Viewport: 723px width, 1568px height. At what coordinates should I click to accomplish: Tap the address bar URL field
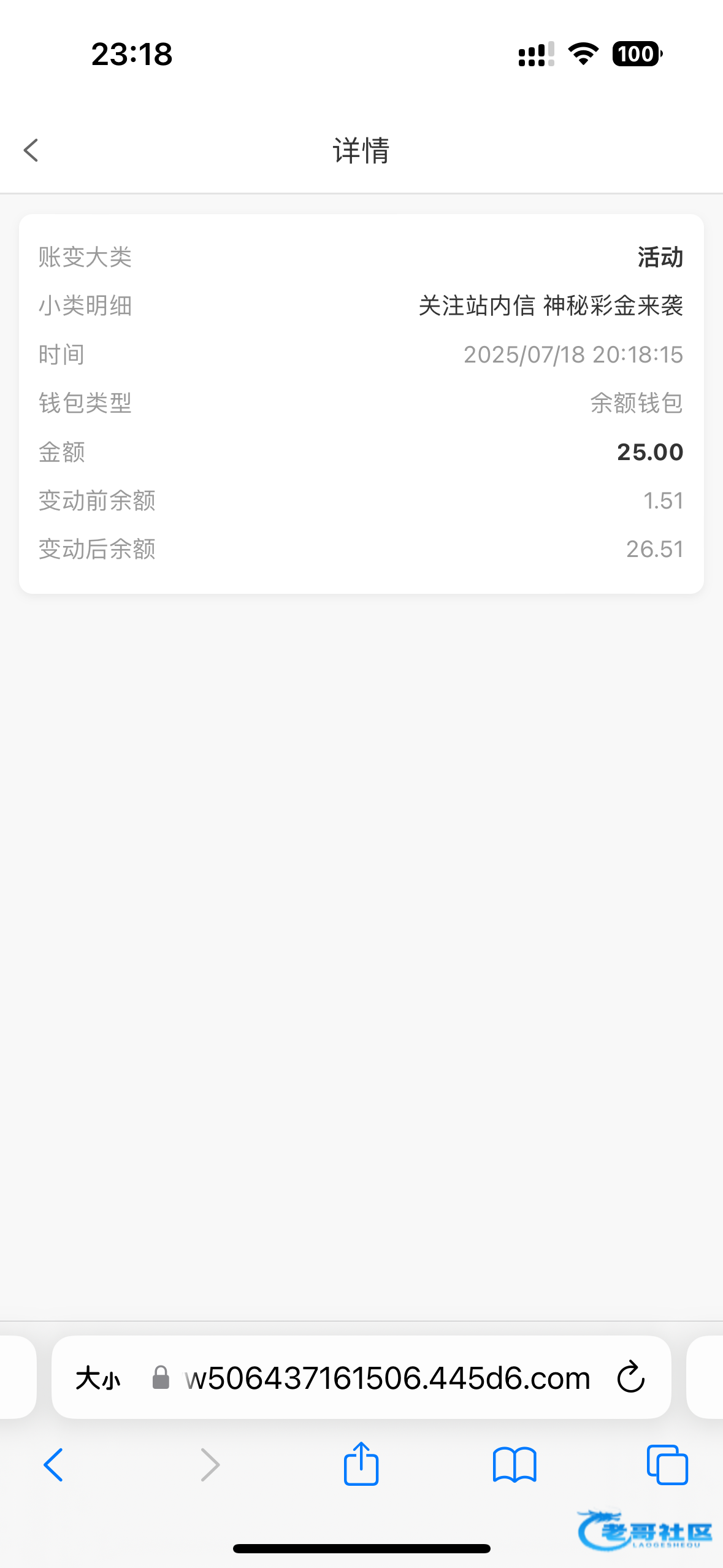(387, 1378)
